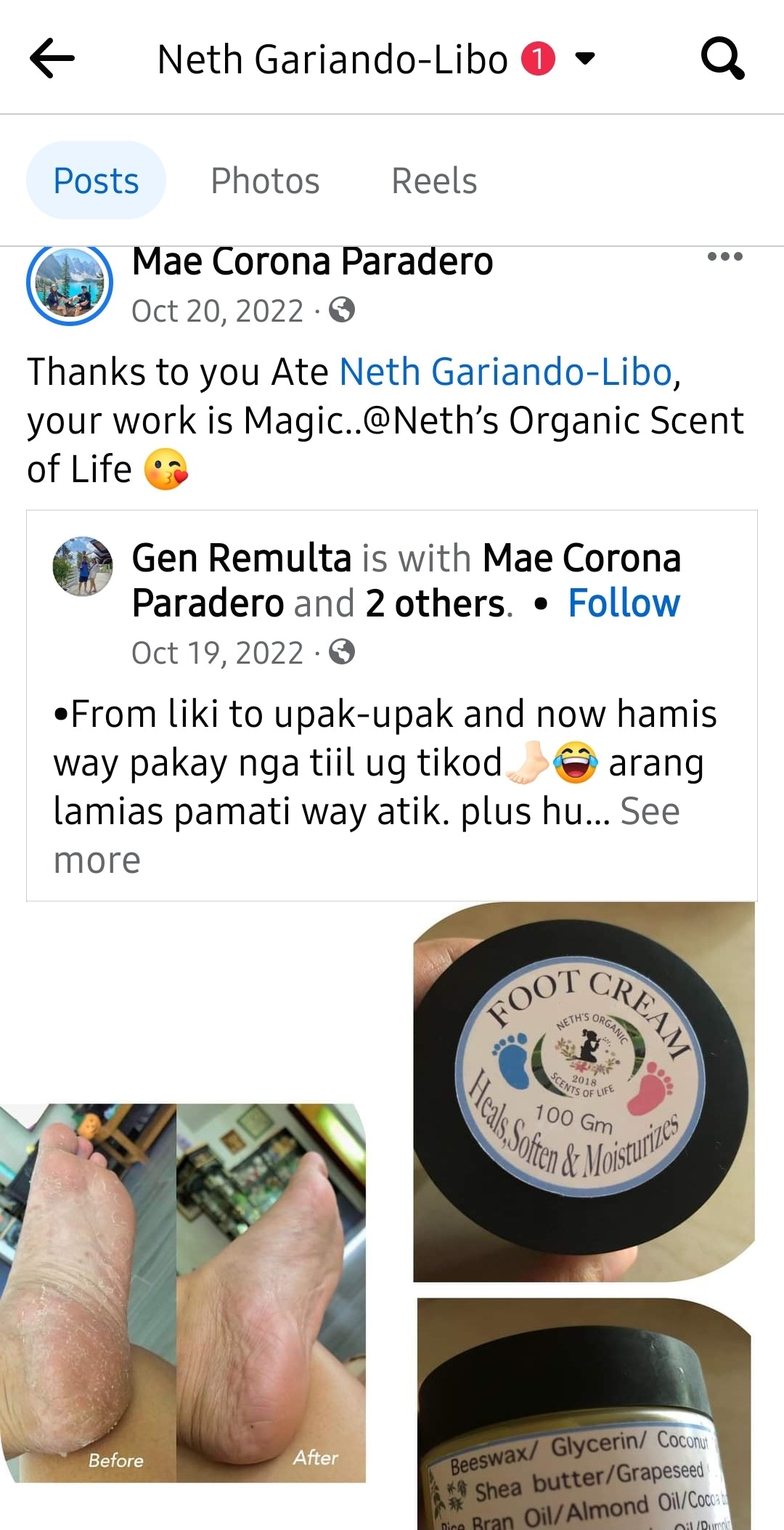Open tagged Neth Gariando-Libo link in post
The height and width of the screenshot is (1530, 784).
click(505, 372)
